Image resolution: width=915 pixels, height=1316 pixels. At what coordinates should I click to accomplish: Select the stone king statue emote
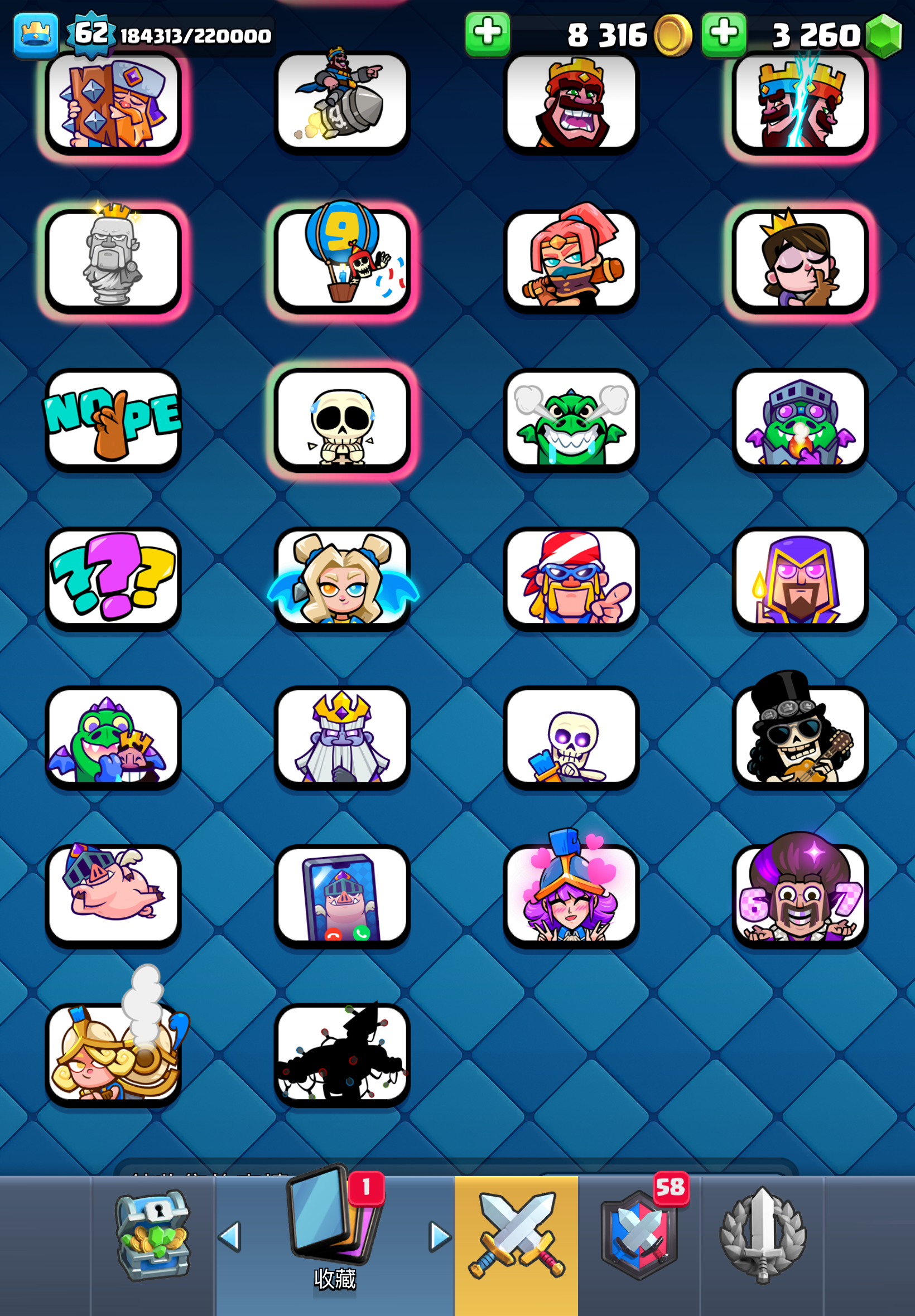pyautogui.click(x=113, y=260)
